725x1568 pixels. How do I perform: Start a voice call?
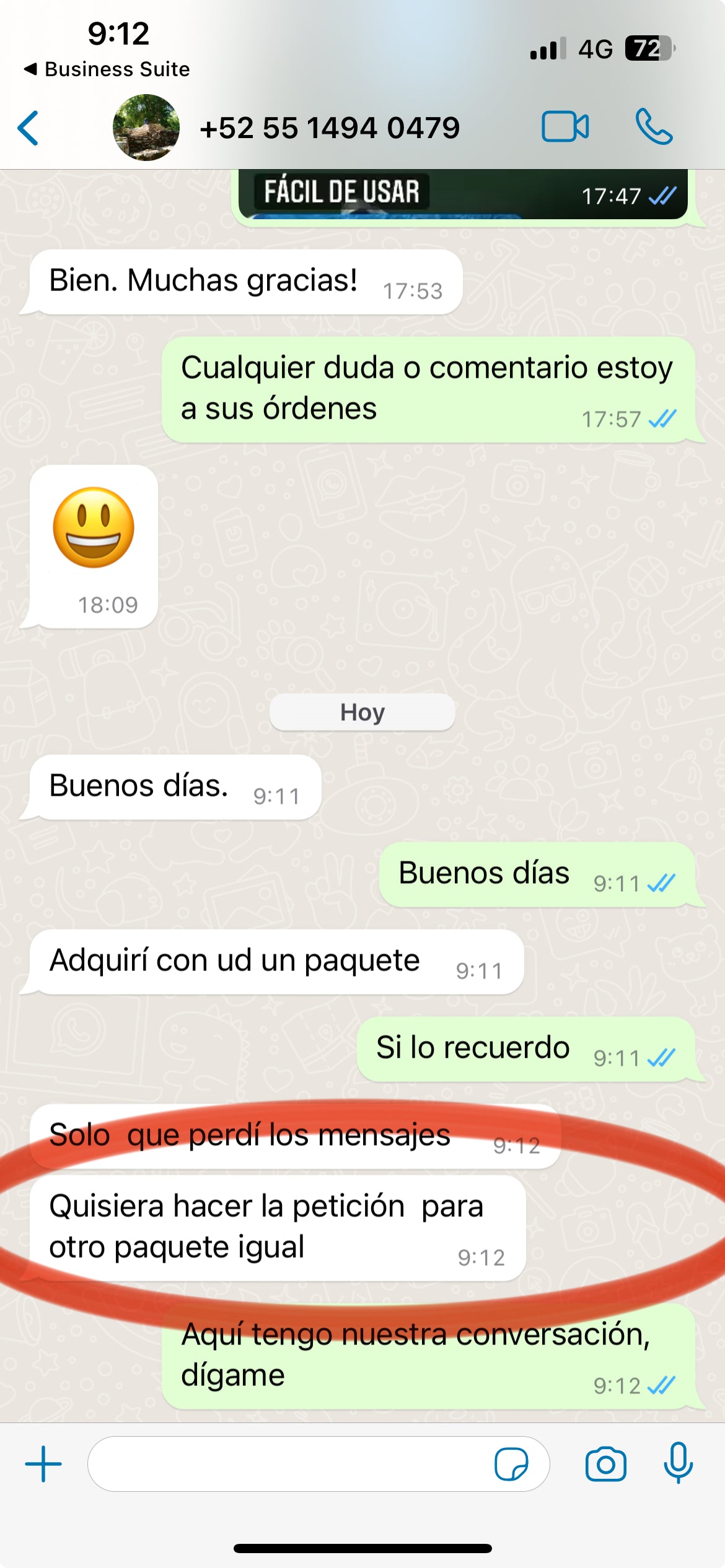click(x=653, y=127)
